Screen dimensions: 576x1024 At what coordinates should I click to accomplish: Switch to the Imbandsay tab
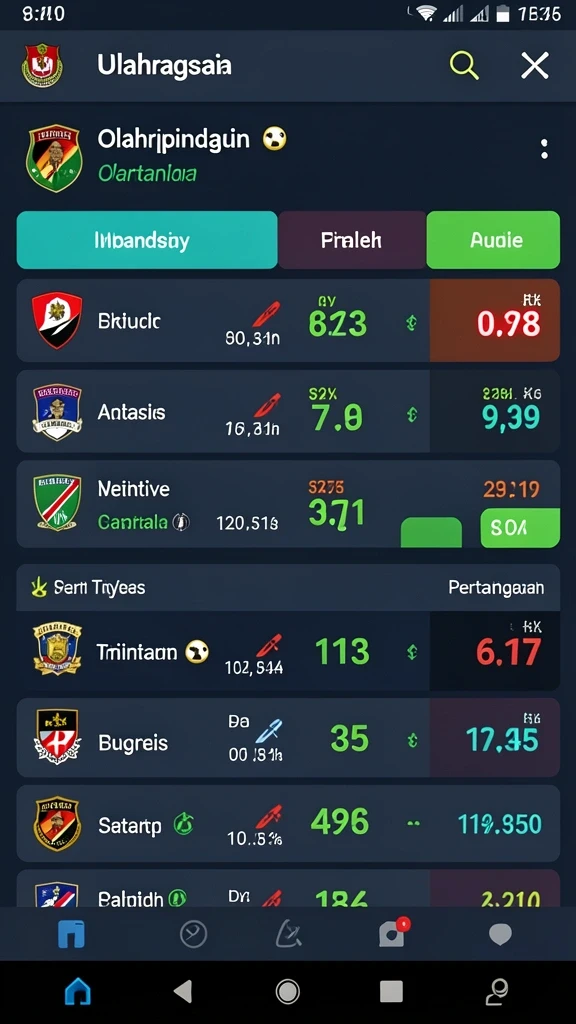(x=147, y=240)
